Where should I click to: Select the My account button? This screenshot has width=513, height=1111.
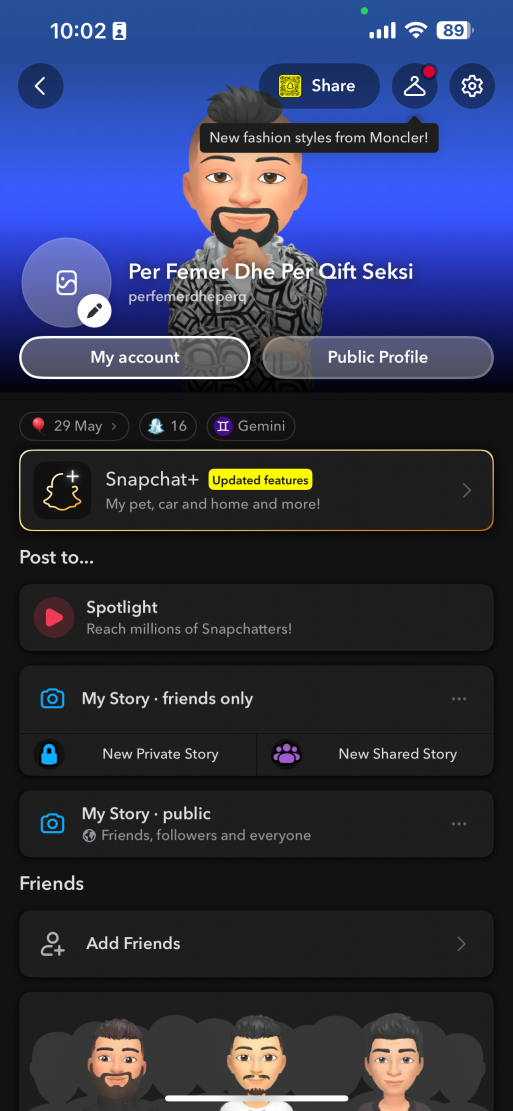pos(135,357)
